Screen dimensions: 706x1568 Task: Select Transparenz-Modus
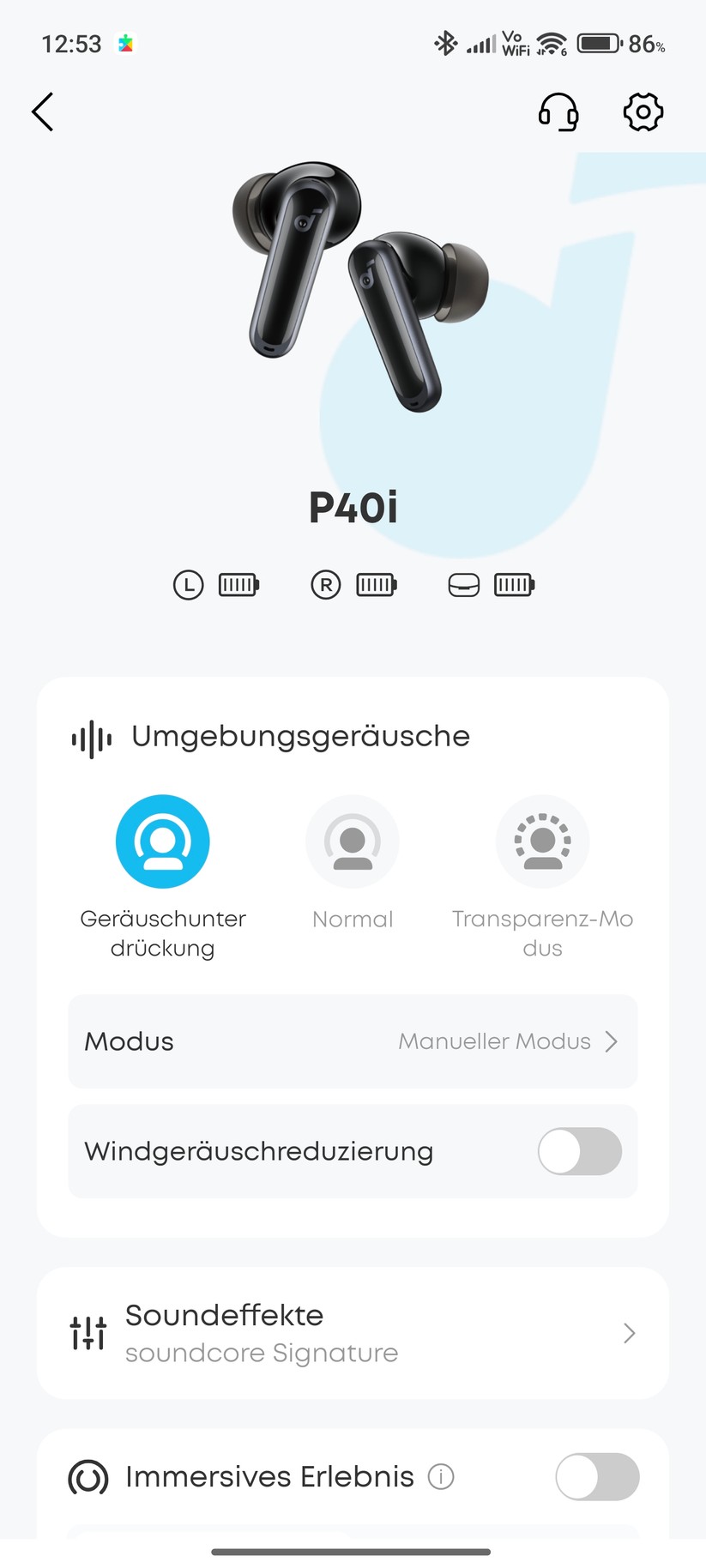(542, 841)
